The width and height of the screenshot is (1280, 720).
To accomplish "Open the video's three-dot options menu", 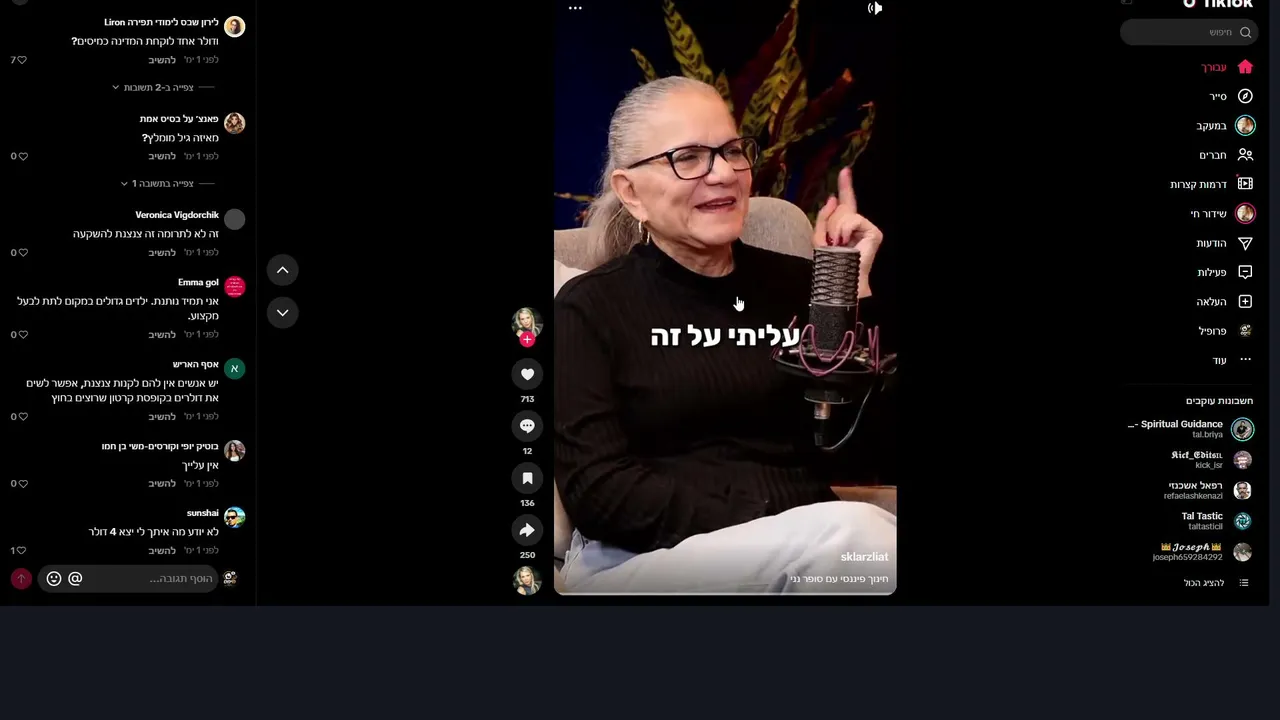I will [575, 8].
